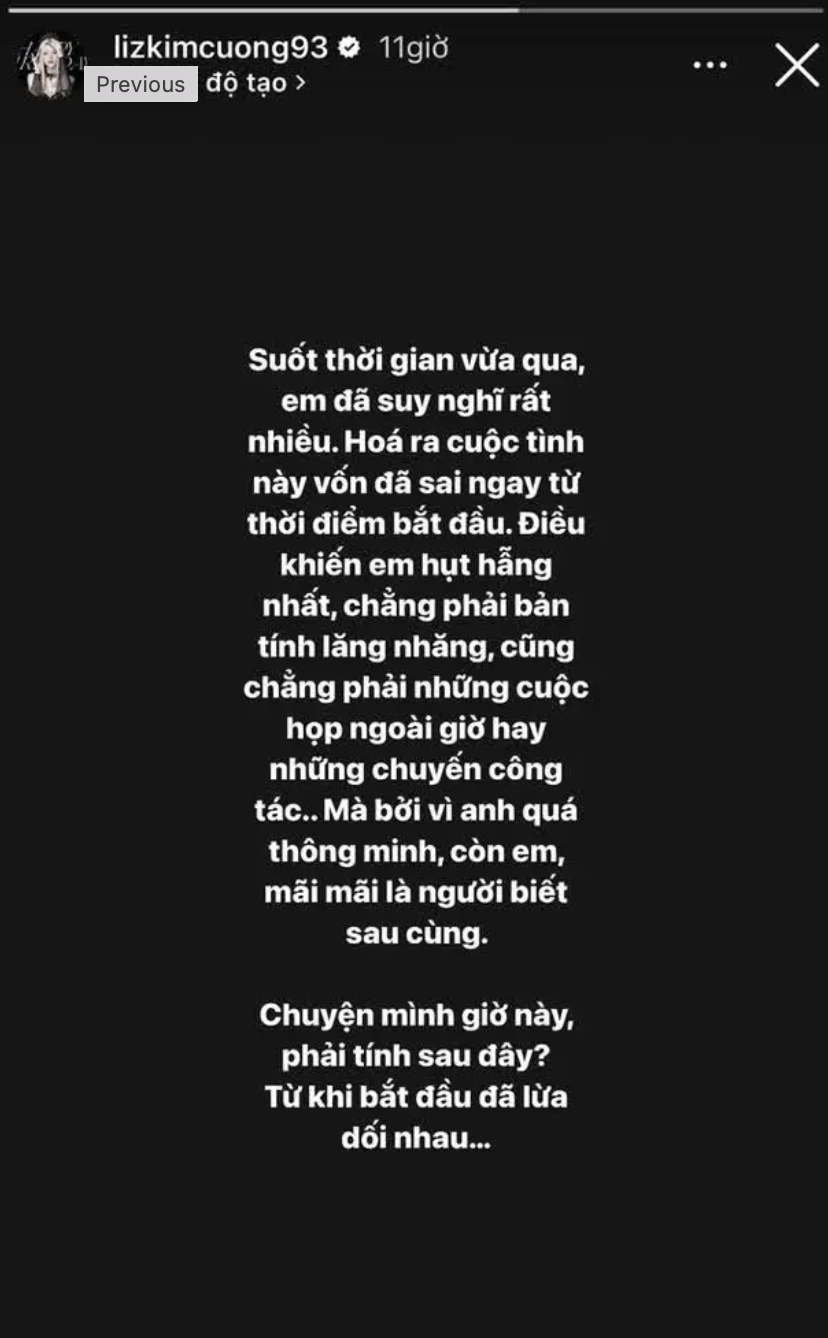
Task: Open the "độ tạo" creation mode link
Action: 255,83
